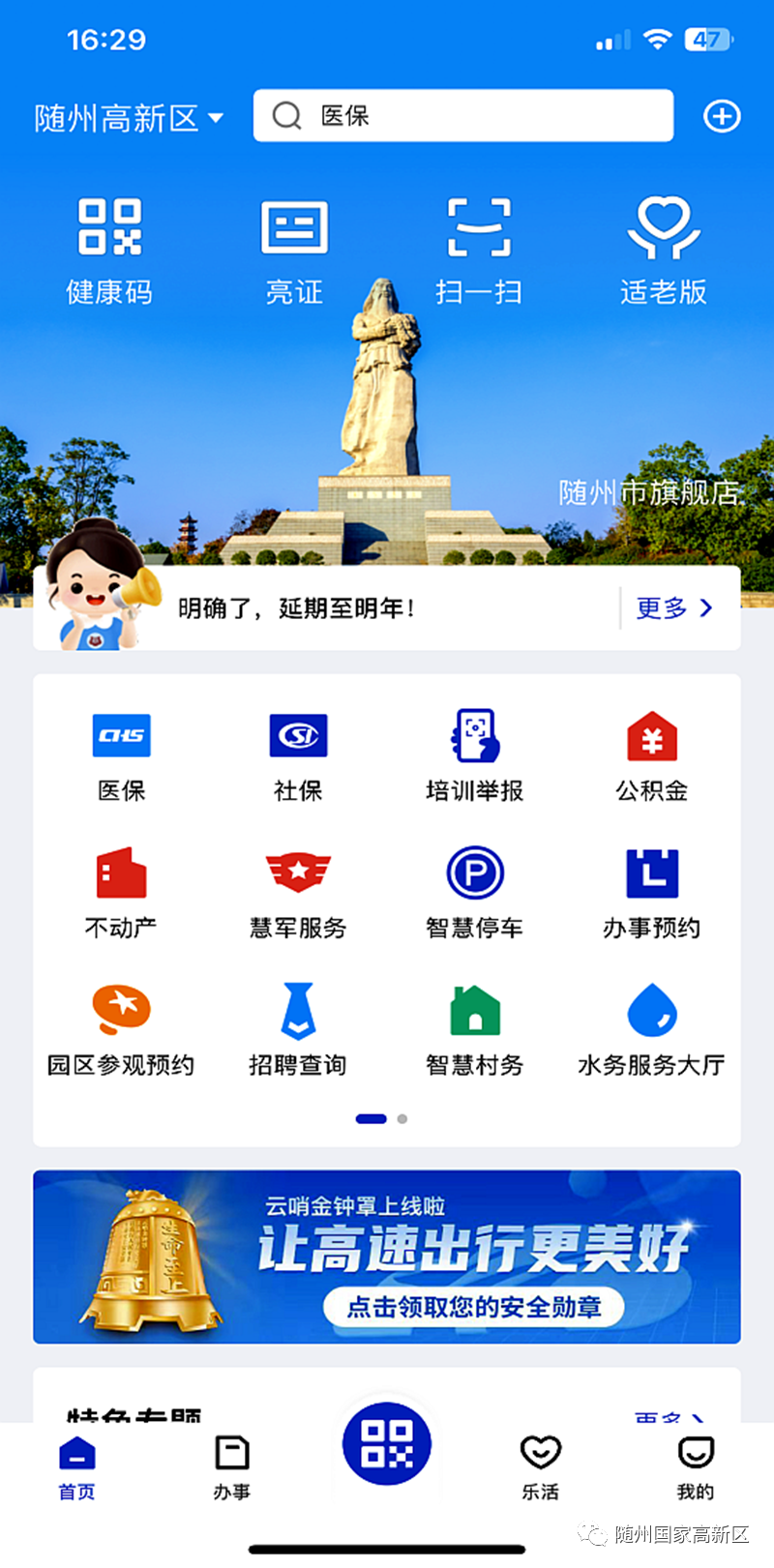Image resolution: width=774 pixels, height=1568 pixels.
Task: Tap the 医保 search box
Action: pos(463,116)
